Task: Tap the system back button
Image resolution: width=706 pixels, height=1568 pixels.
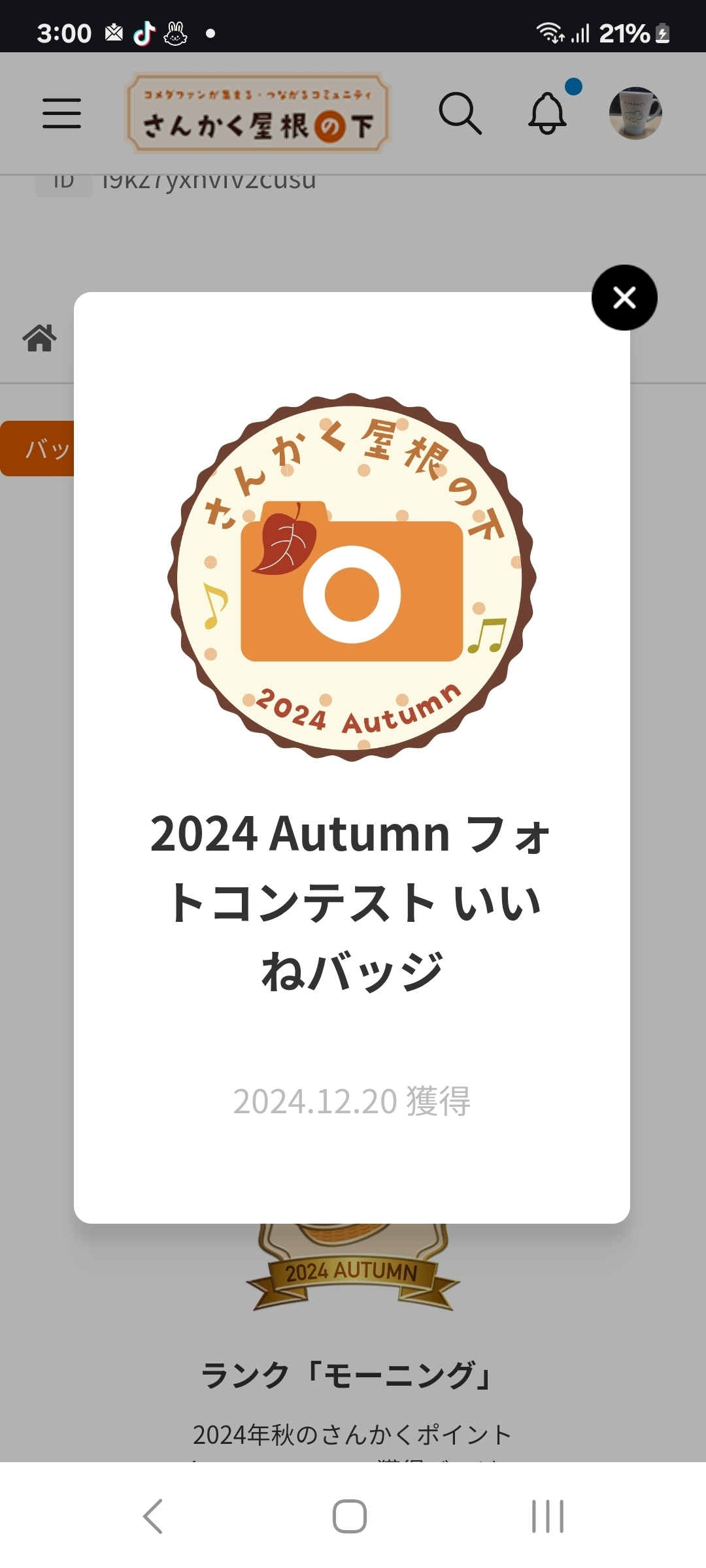Action: (153, 1516)
